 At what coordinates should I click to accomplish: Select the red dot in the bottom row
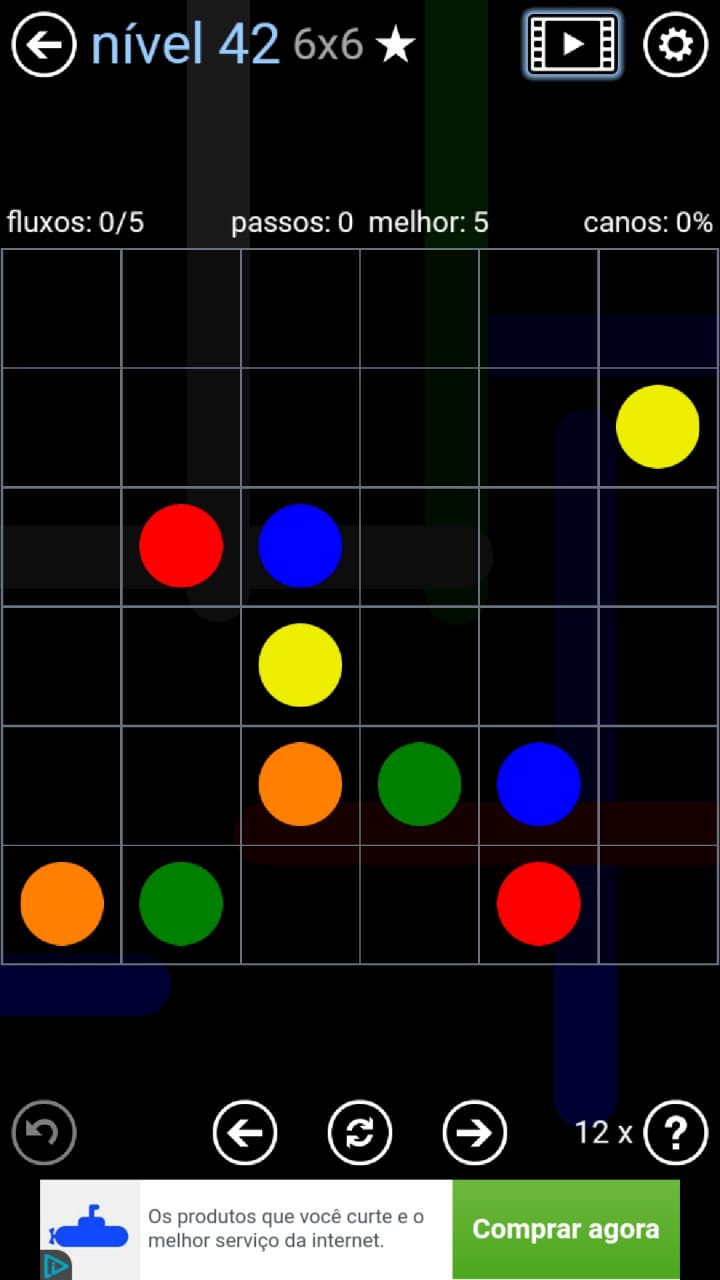[538, 903]
